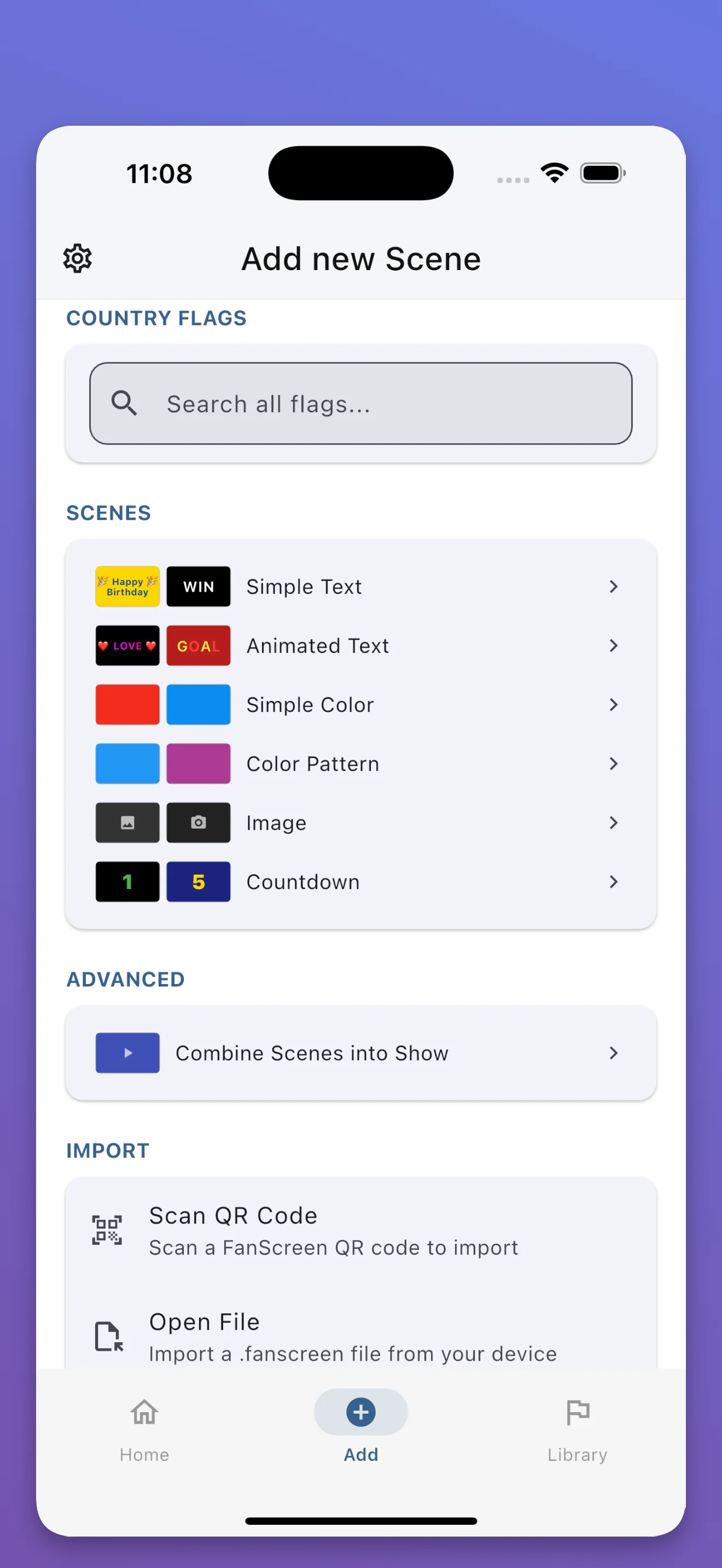Tap the Happy Birthday scene thumbnail
The image size is (722, 1568).
coord(127,586)
